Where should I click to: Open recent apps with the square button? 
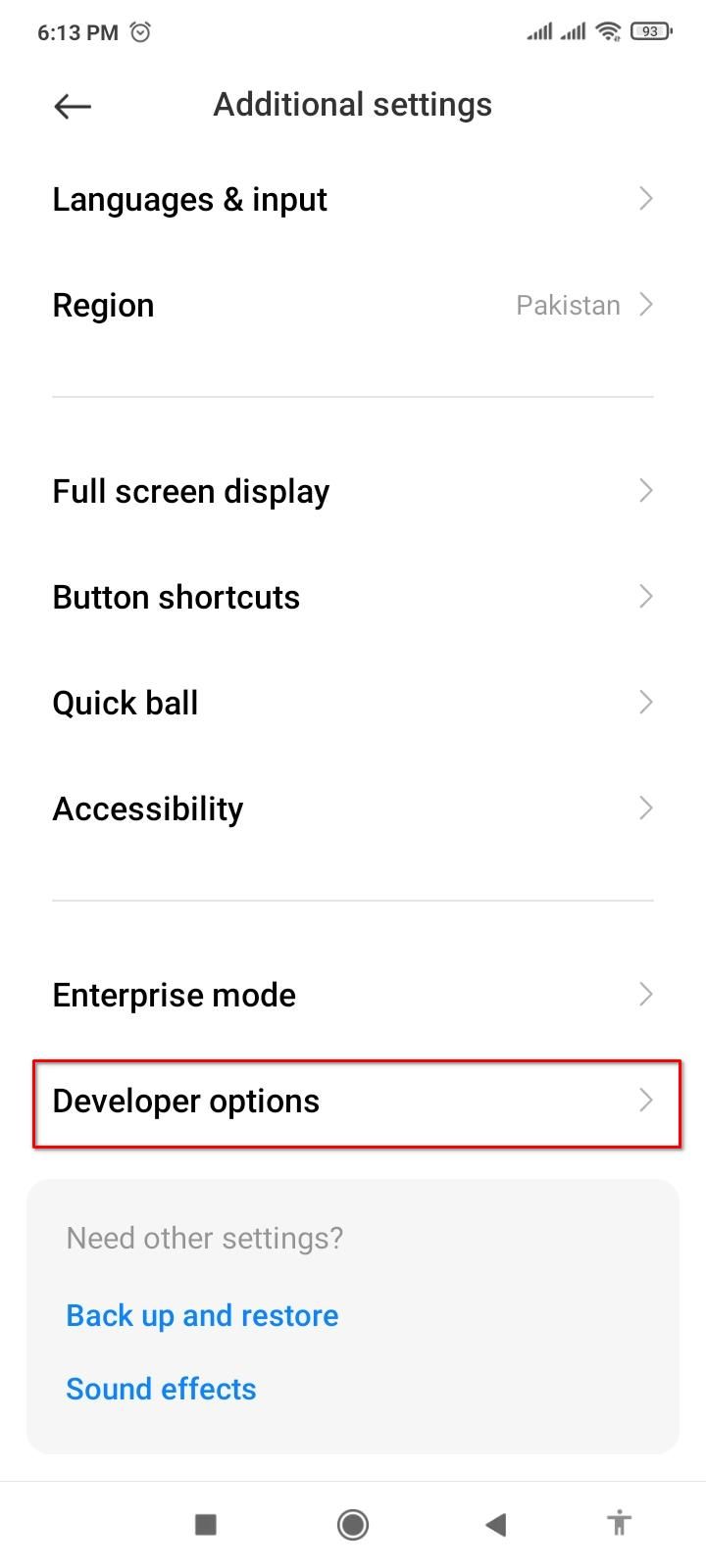tap(205, 1524)
